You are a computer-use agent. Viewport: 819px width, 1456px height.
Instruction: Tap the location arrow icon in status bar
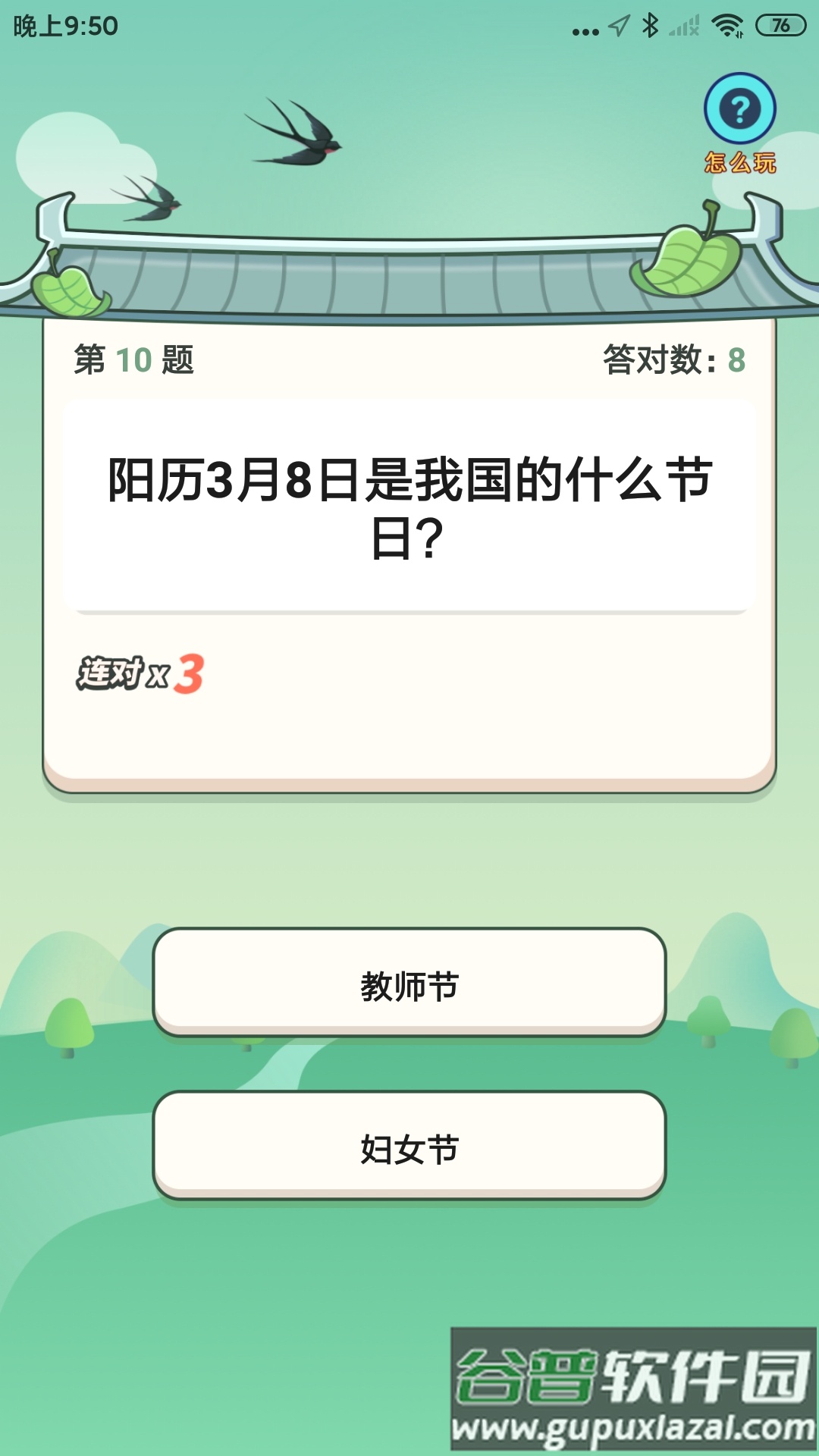[x=620, y=23]
